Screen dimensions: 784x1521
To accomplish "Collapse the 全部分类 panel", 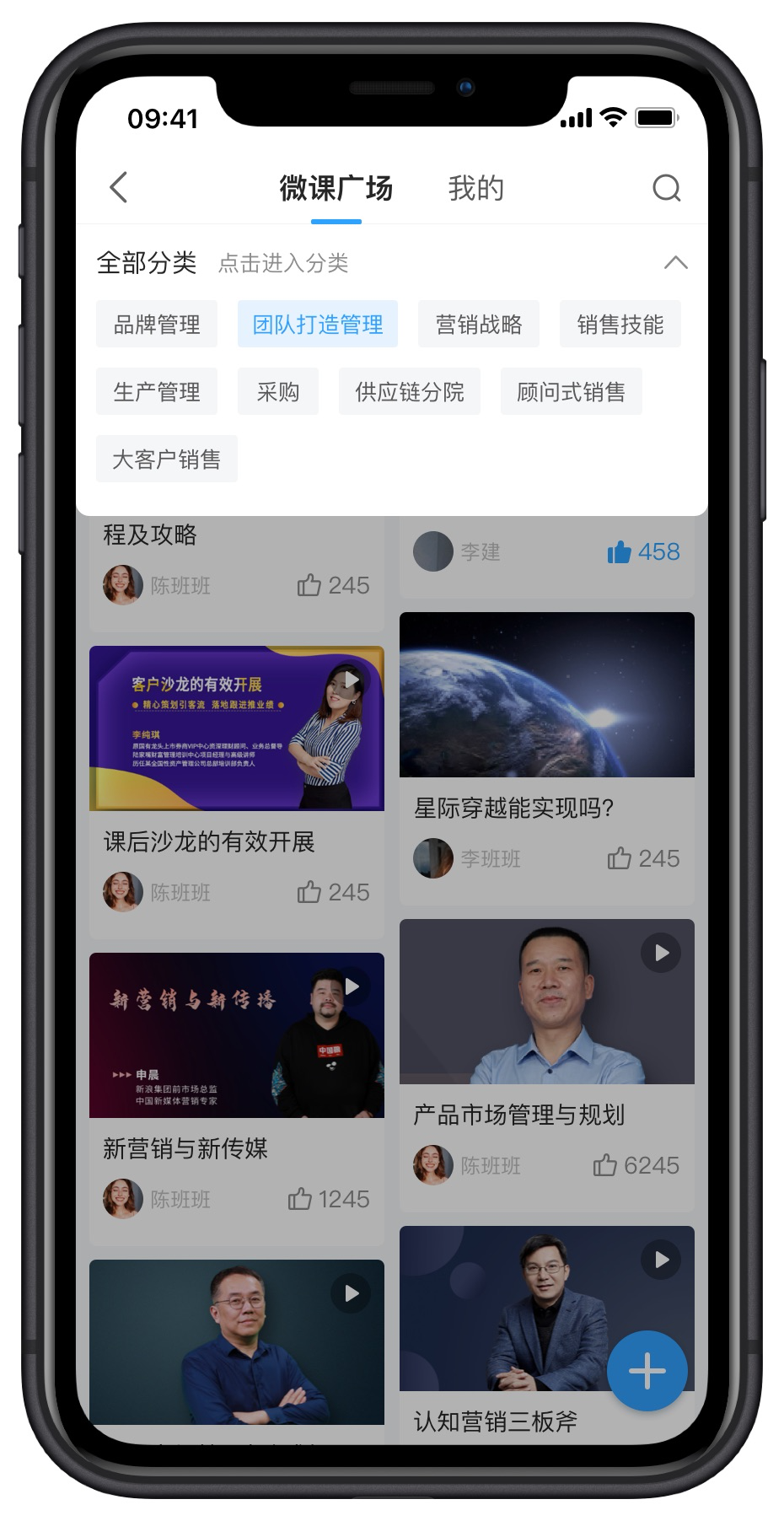I will [675, 262].
